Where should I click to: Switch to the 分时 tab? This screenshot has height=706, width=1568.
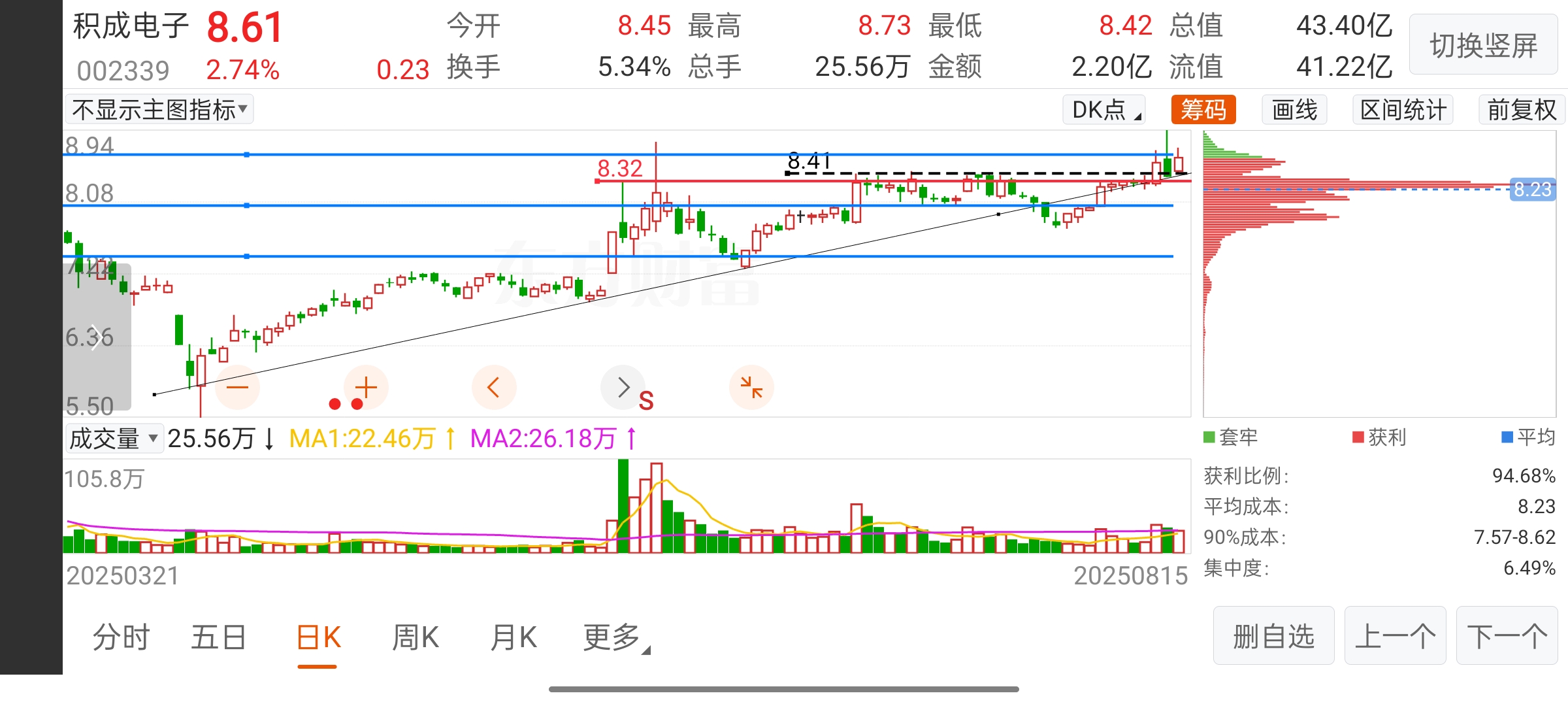pos(121,637)
